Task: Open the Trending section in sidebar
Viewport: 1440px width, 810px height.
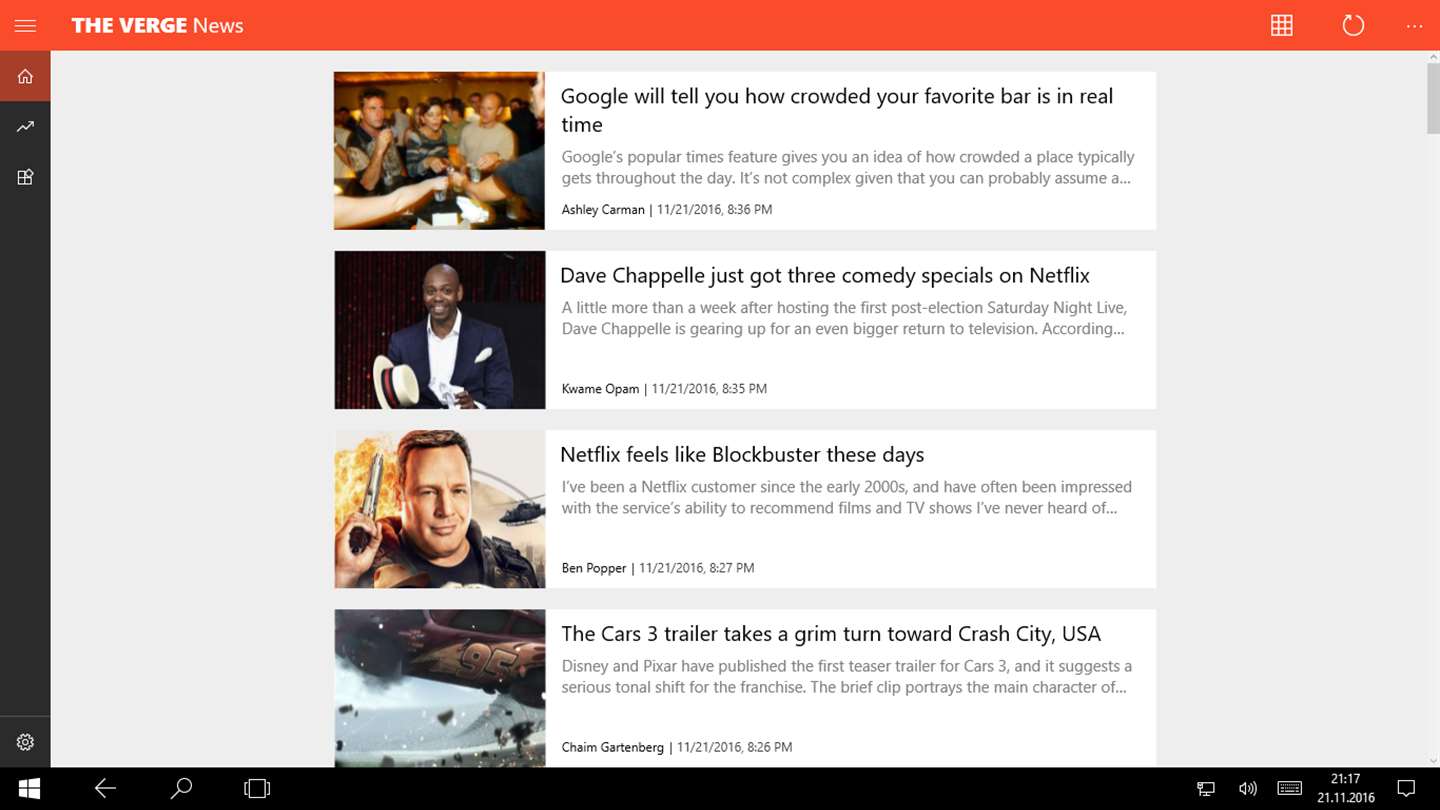Action: click(x=25, y=127)
